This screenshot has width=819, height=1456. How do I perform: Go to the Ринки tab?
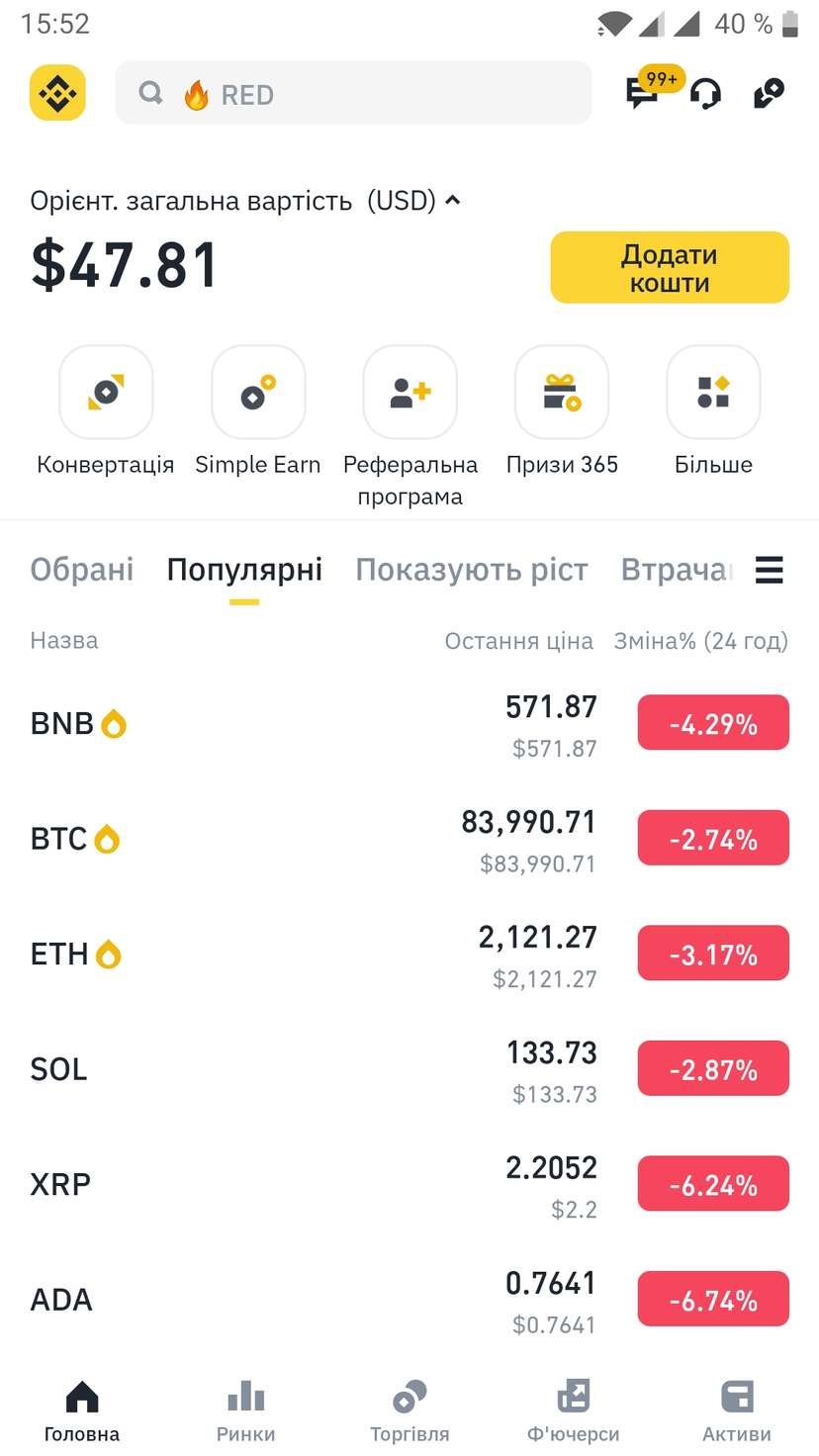pos(246,1411)
